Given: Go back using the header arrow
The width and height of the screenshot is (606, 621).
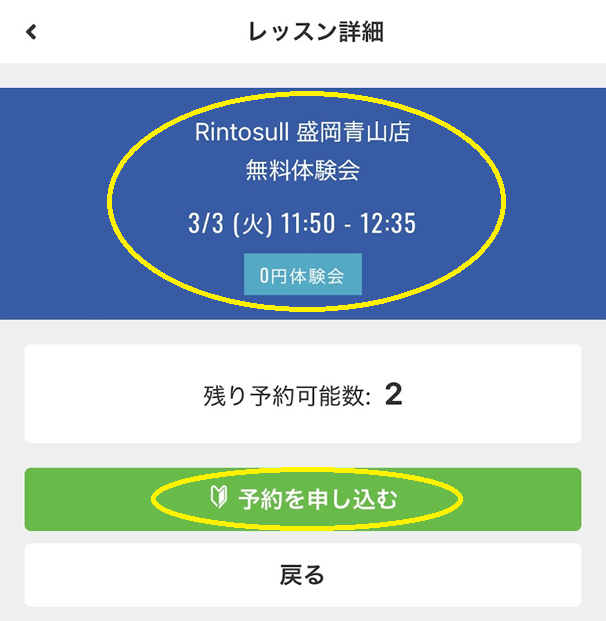Looking at the screenshot, I should [31, 32].
